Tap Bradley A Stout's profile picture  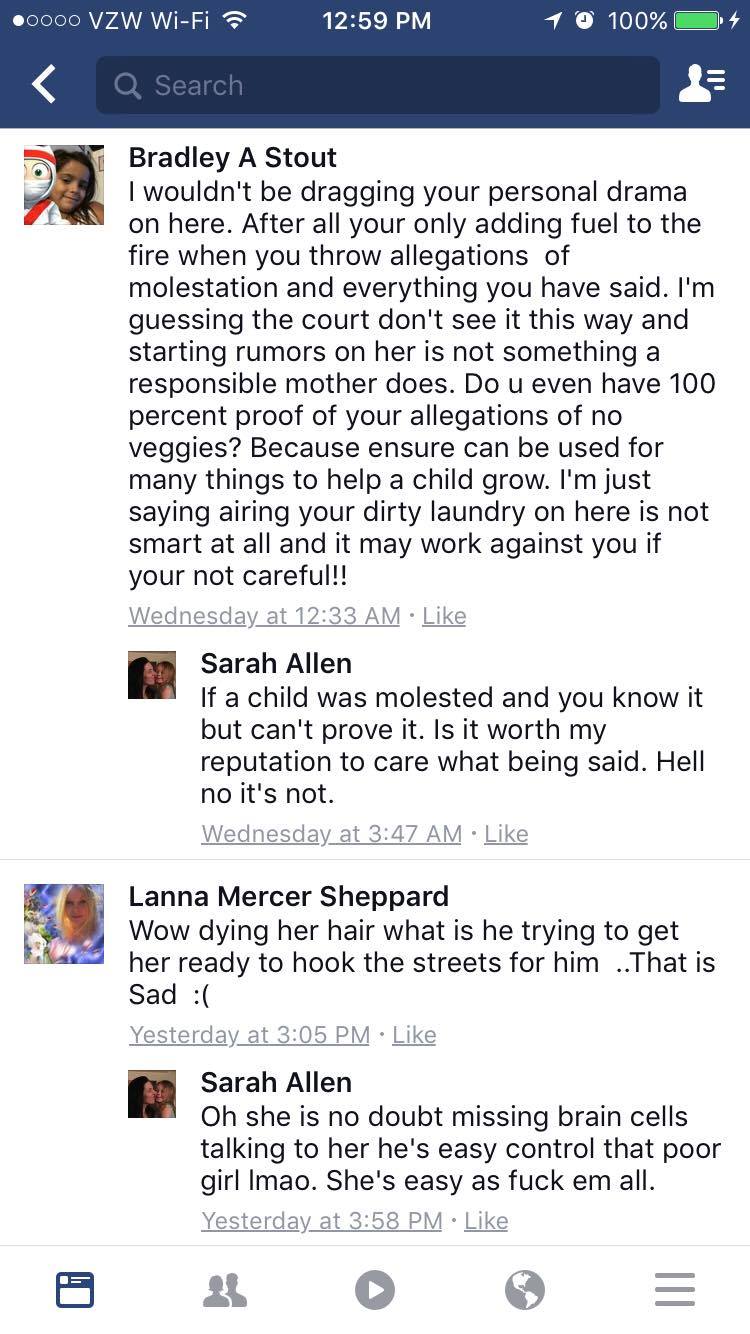tap(64, 185)
